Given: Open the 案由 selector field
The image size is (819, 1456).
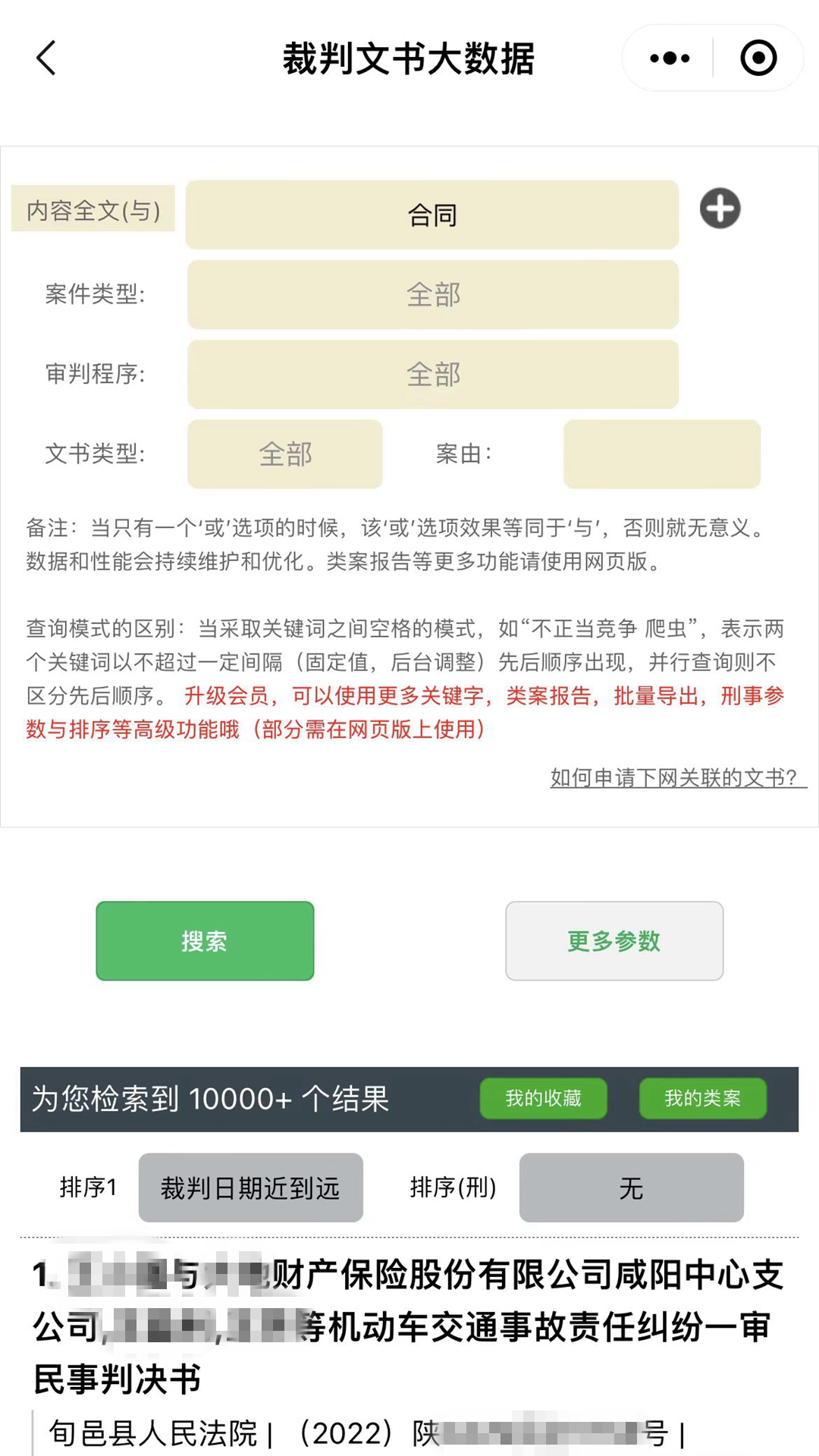Looking at the screenshot, I should [x=661, y=454].
